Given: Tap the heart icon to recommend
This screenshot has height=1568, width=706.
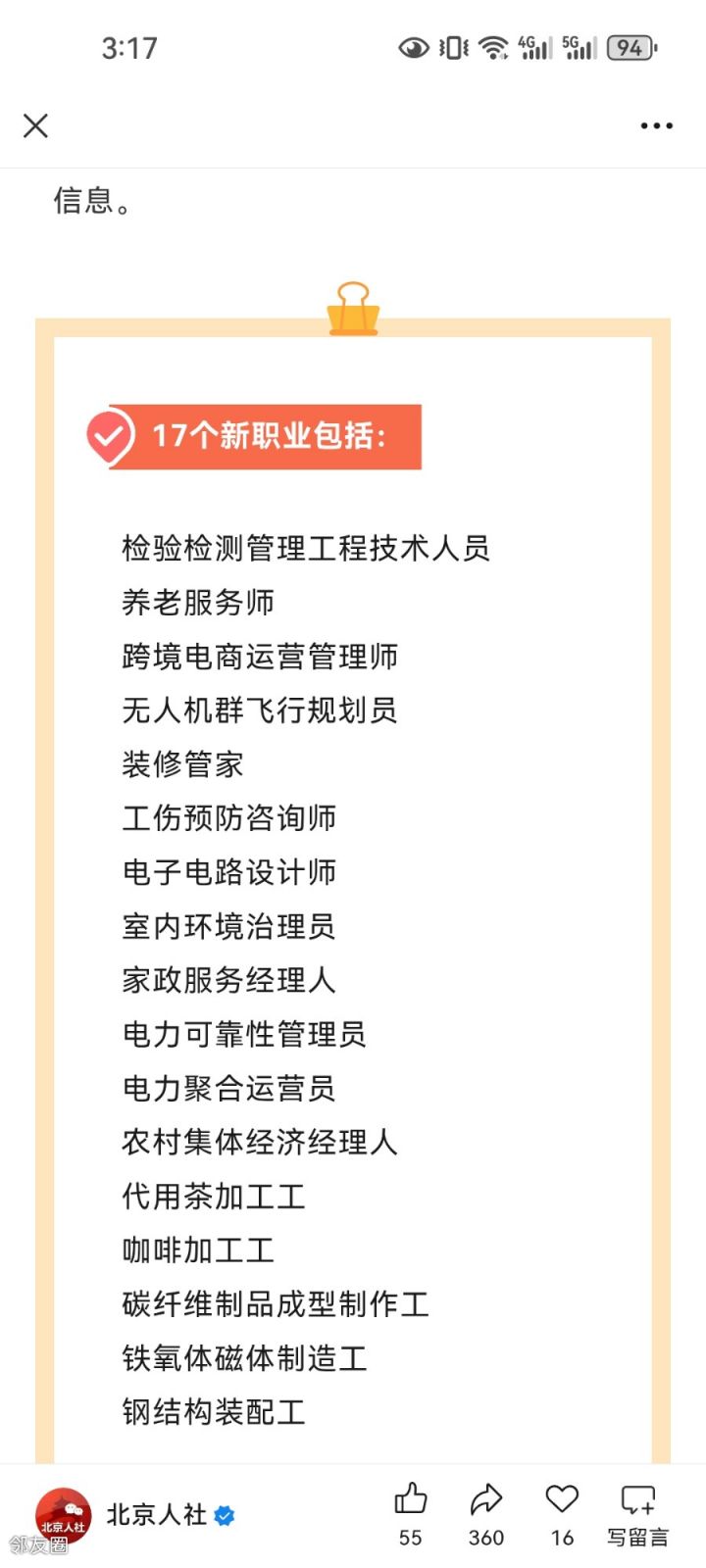Looking at the screenshot, I should click(562, 1514).
